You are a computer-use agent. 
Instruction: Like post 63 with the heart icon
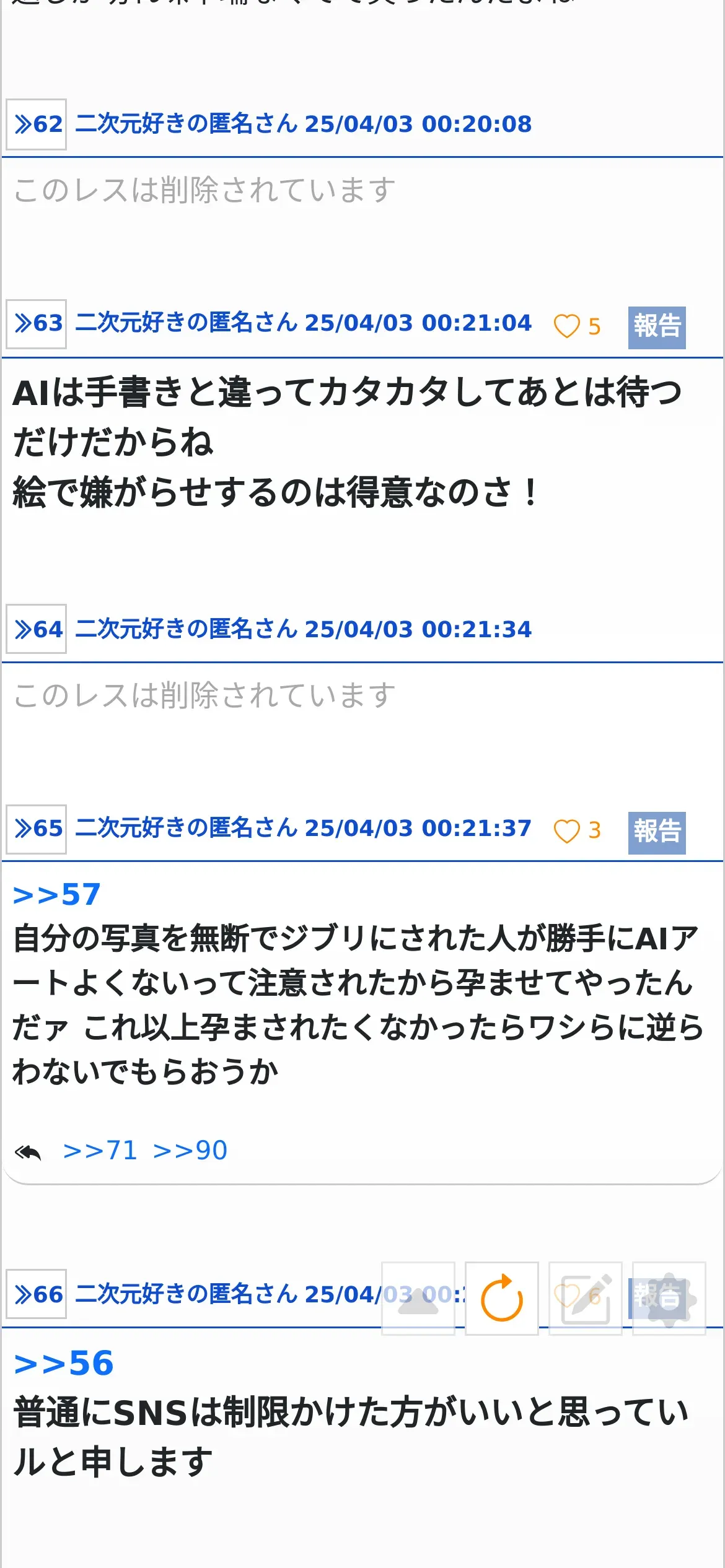tap(566, 326)
